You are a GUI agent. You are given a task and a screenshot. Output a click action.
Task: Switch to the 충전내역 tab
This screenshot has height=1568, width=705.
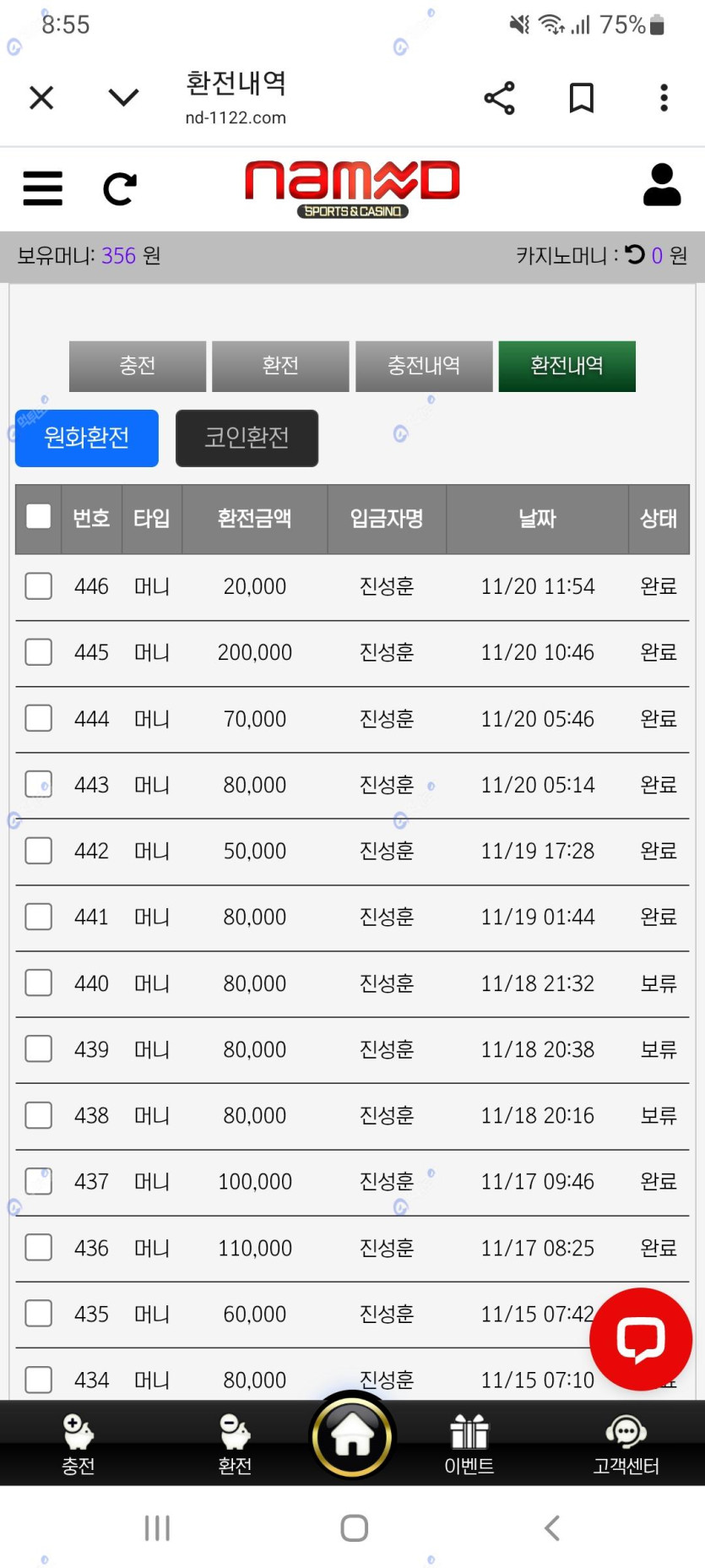click(x=424, y=366)
